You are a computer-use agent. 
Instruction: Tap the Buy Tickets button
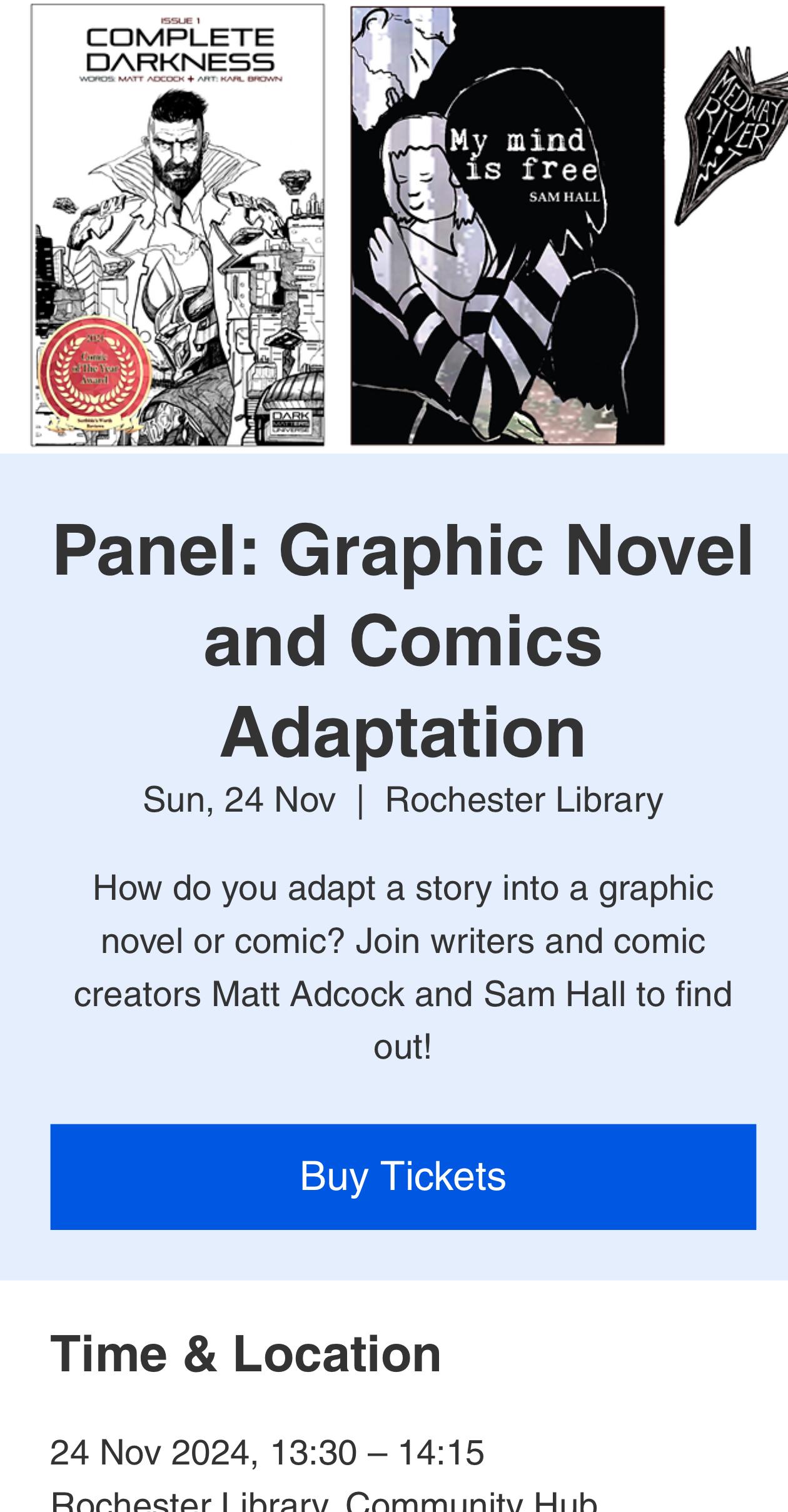pos(403,1176)
